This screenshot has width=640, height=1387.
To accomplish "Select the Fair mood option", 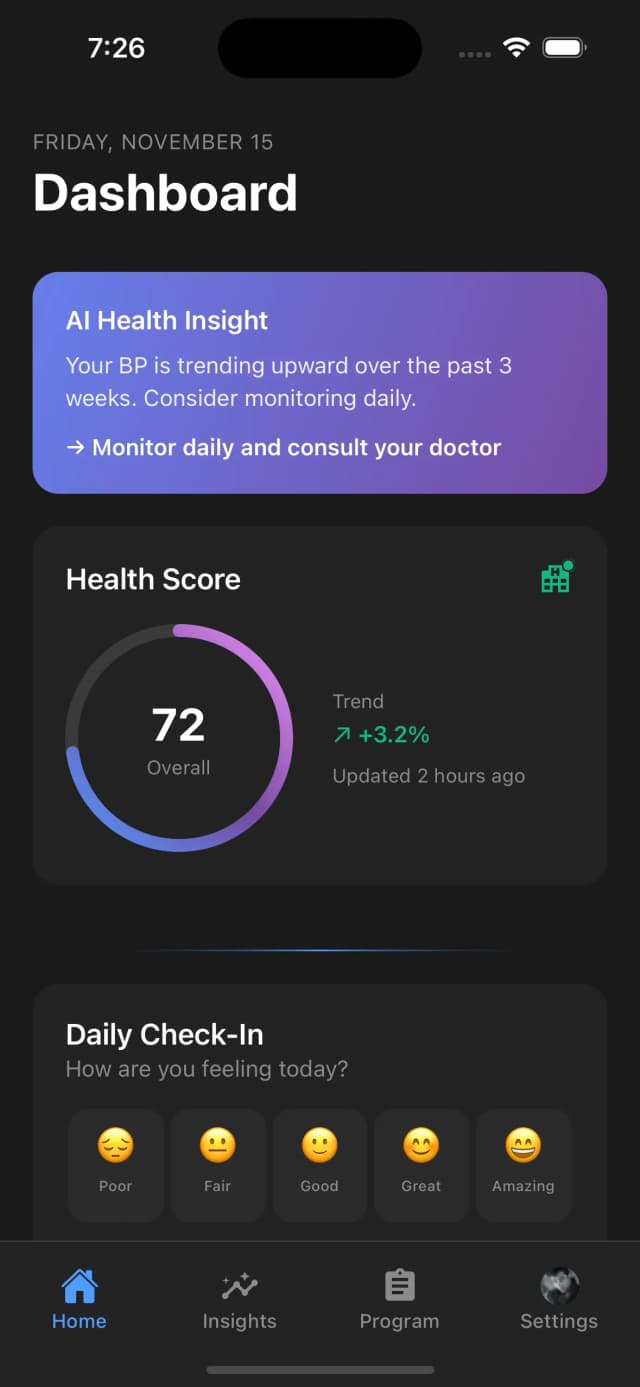I will tap(217, 1164).
